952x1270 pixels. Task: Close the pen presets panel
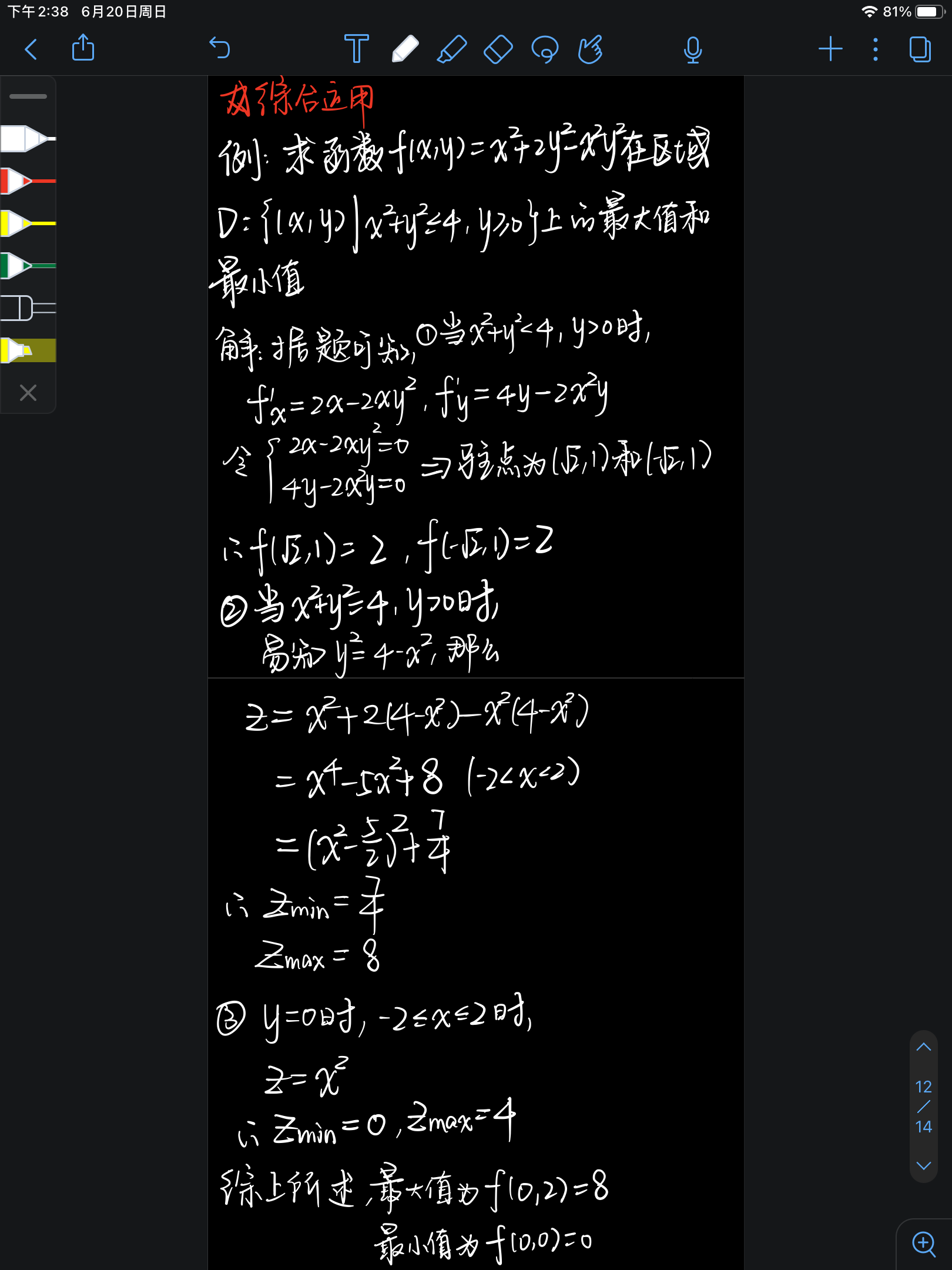[x=28, y=393]
